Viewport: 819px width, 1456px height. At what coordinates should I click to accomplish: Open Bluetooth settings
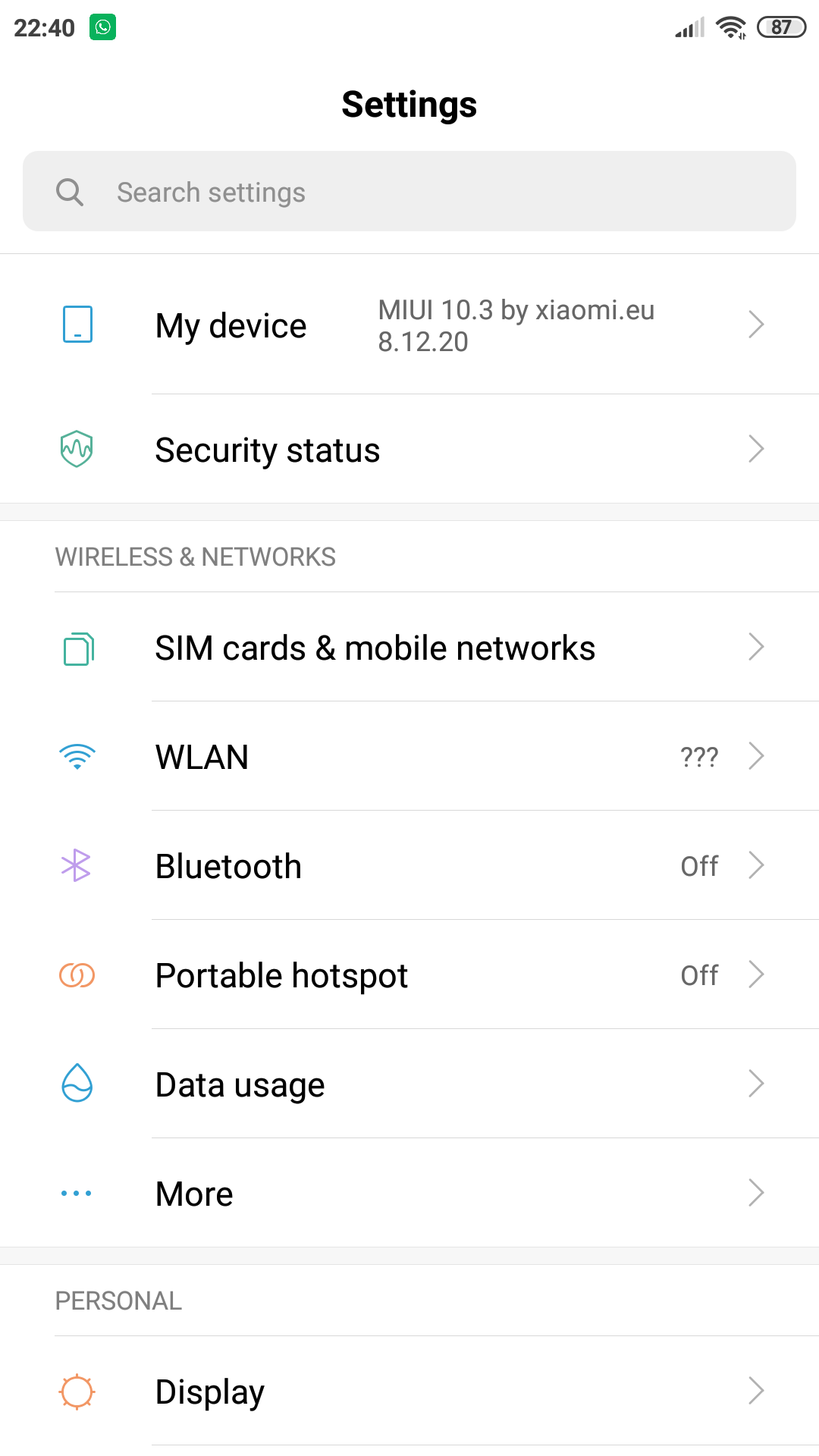pos(409,865)
